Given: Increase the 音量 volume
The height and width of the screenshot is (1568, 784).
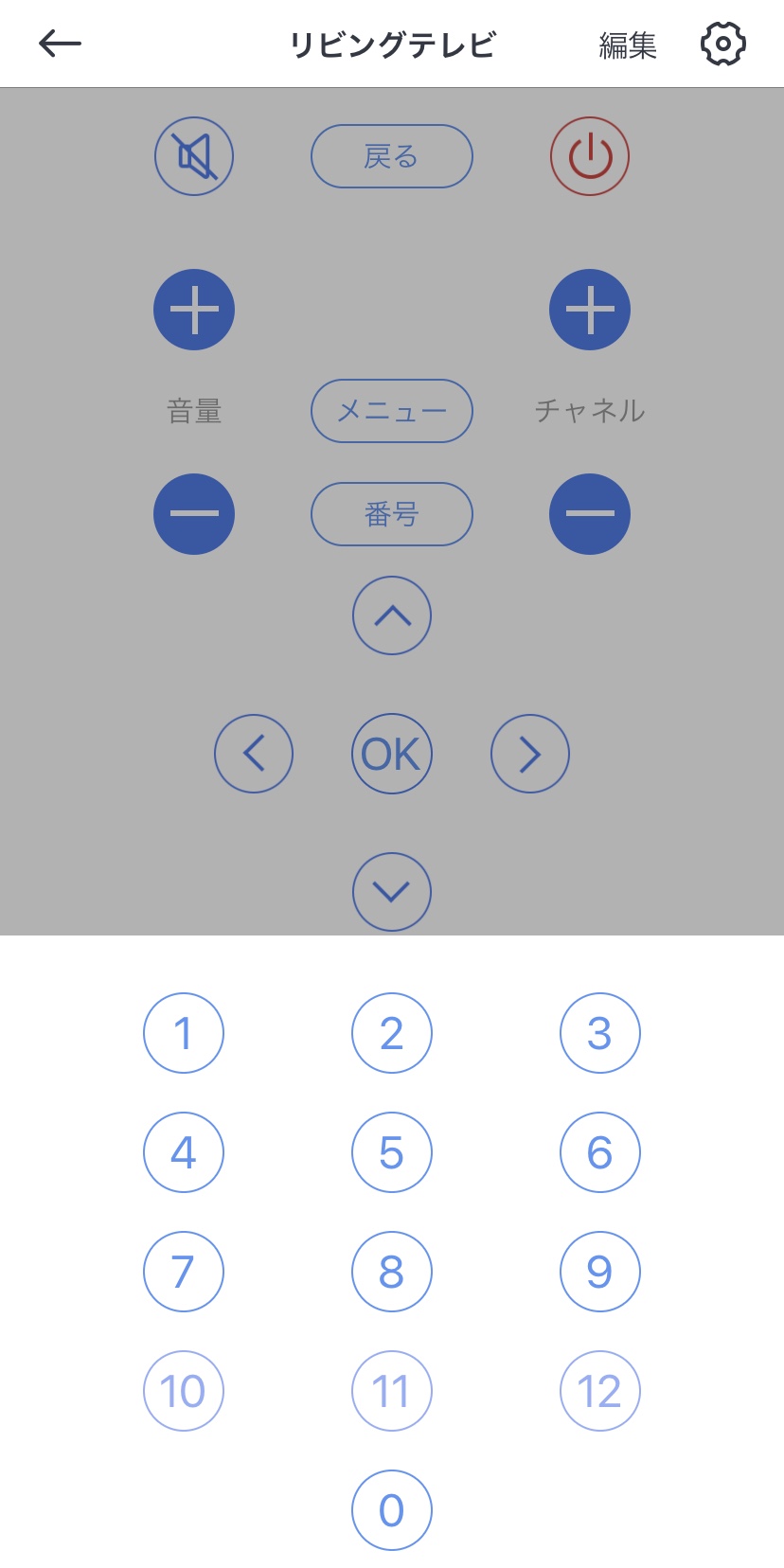Looking at the screenshot, I should tap(194, 310).
